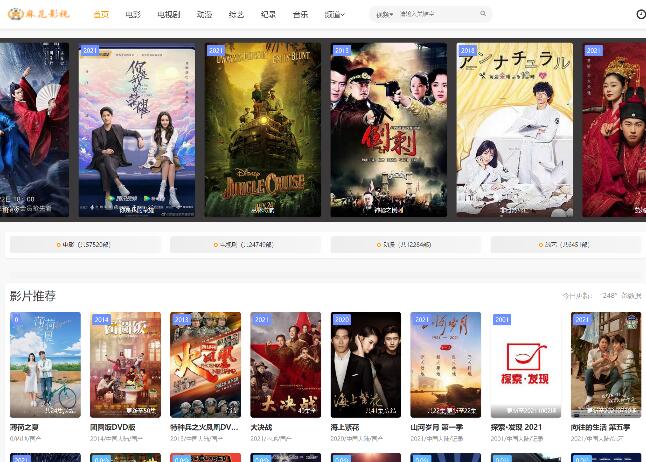Viewport: 646px width, 462px height.
Task: Open the 同同欢DVD版 card
Action: coord(125,365)
